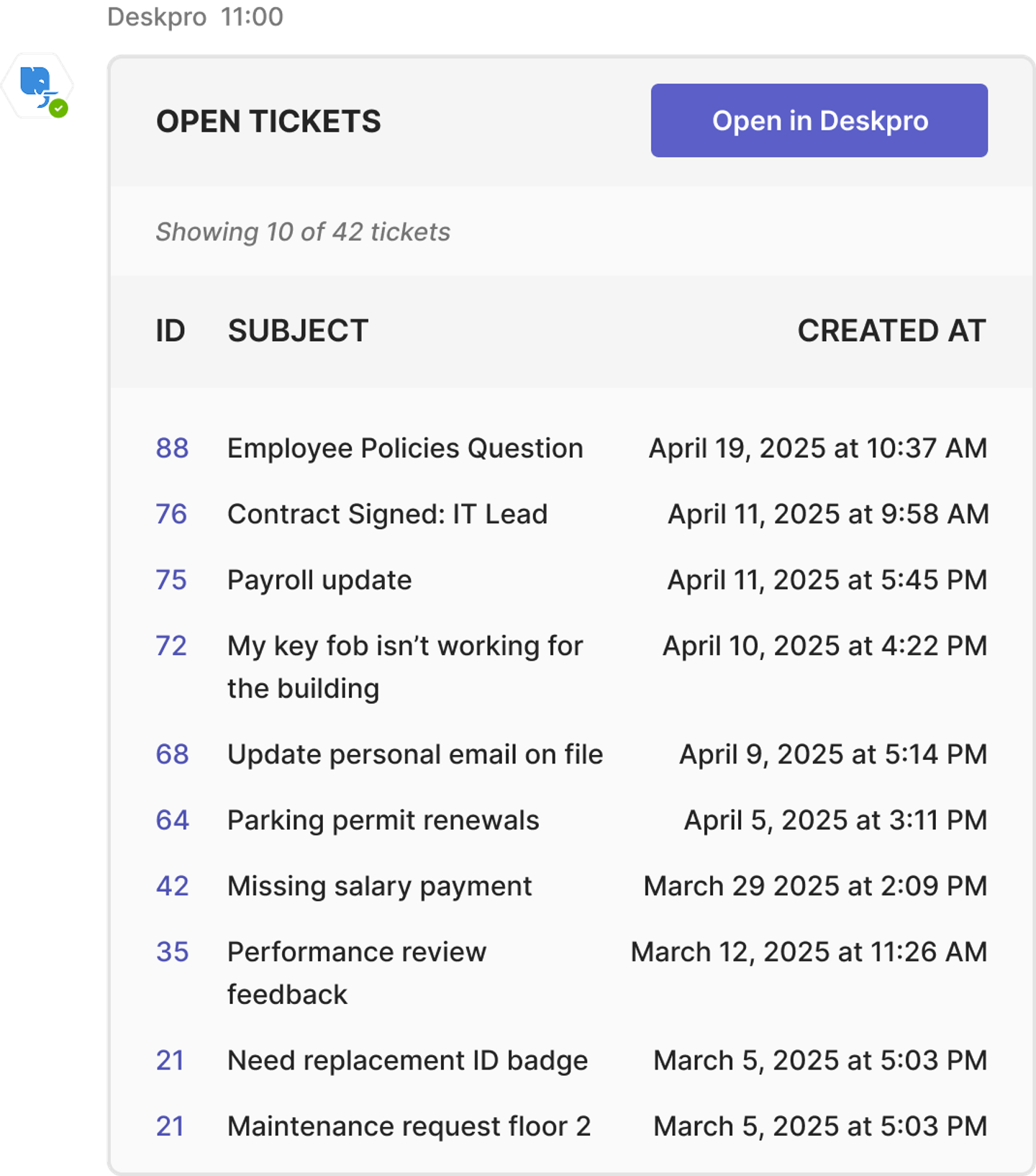Open ticket 64 Parking permit renewals
The height and width of the screenshot is (1176, 1036).
tap(172, 820)
